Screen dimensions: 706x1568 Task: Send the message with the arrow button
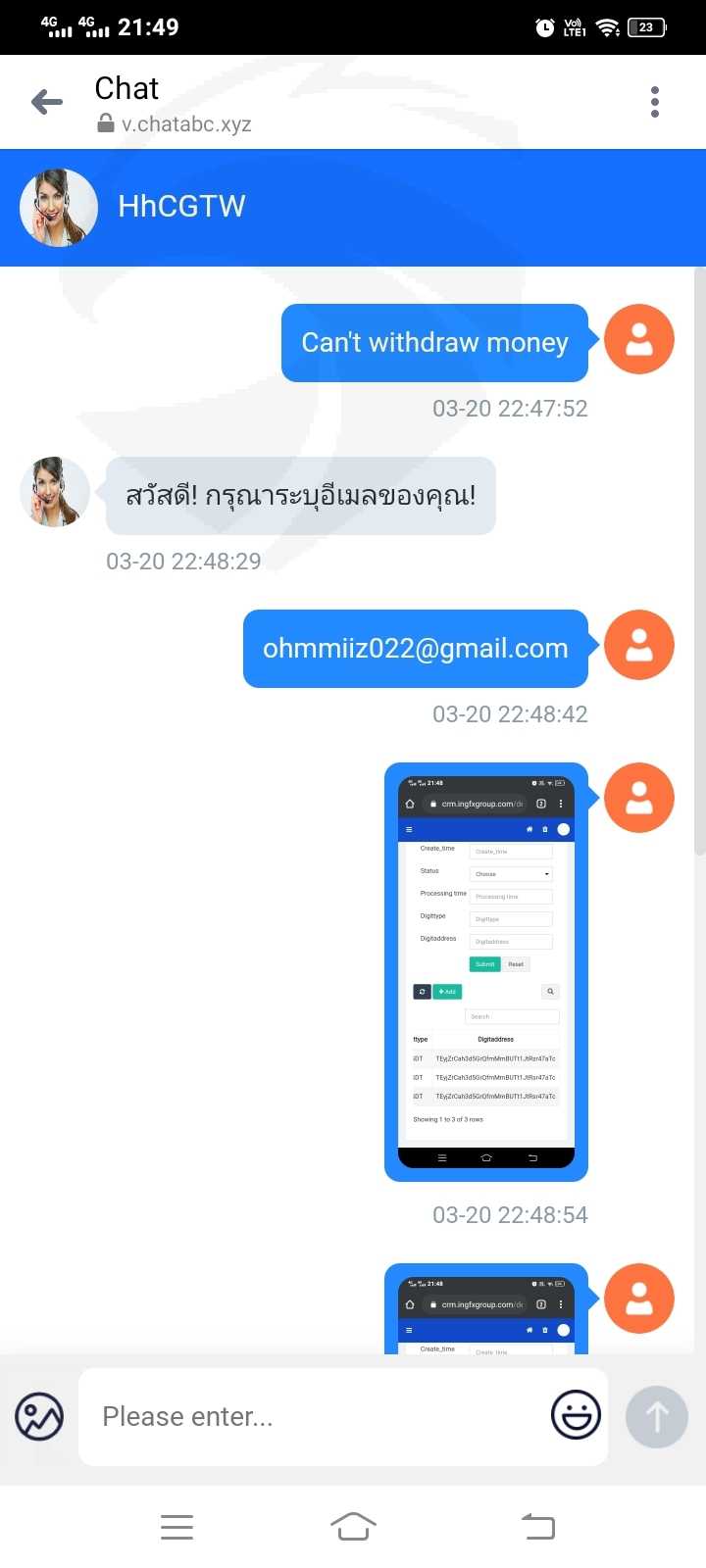pos(657,1416)
